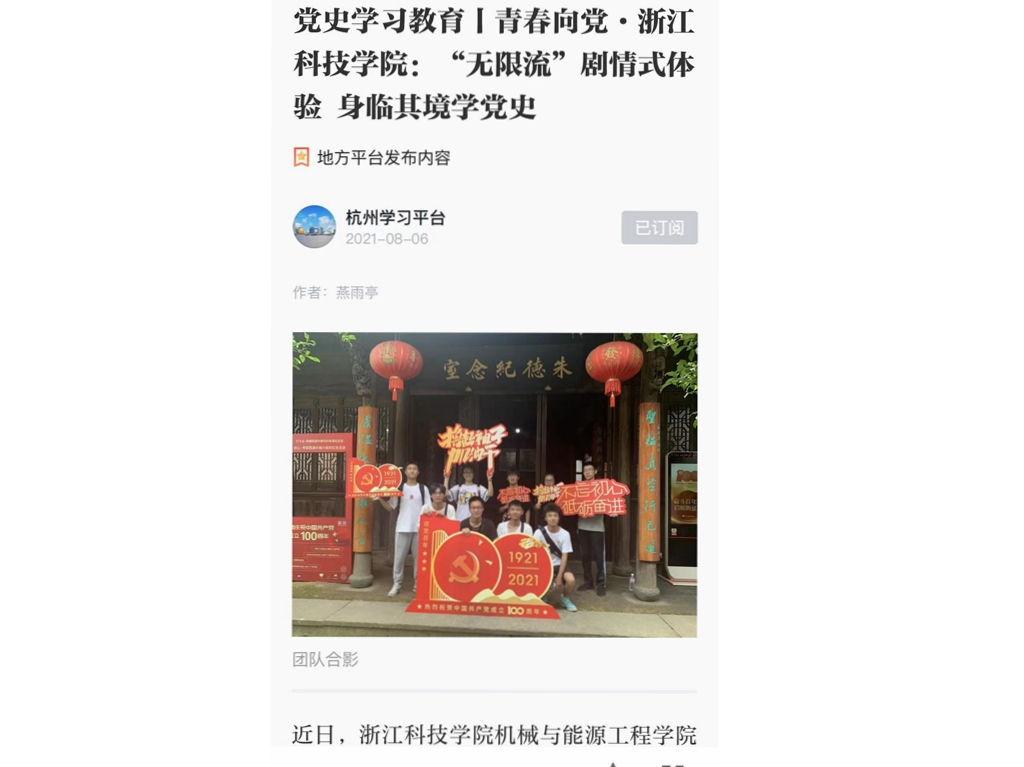
Task: Tap the 已订阅 subscription button
Action: tap(659, 228)
